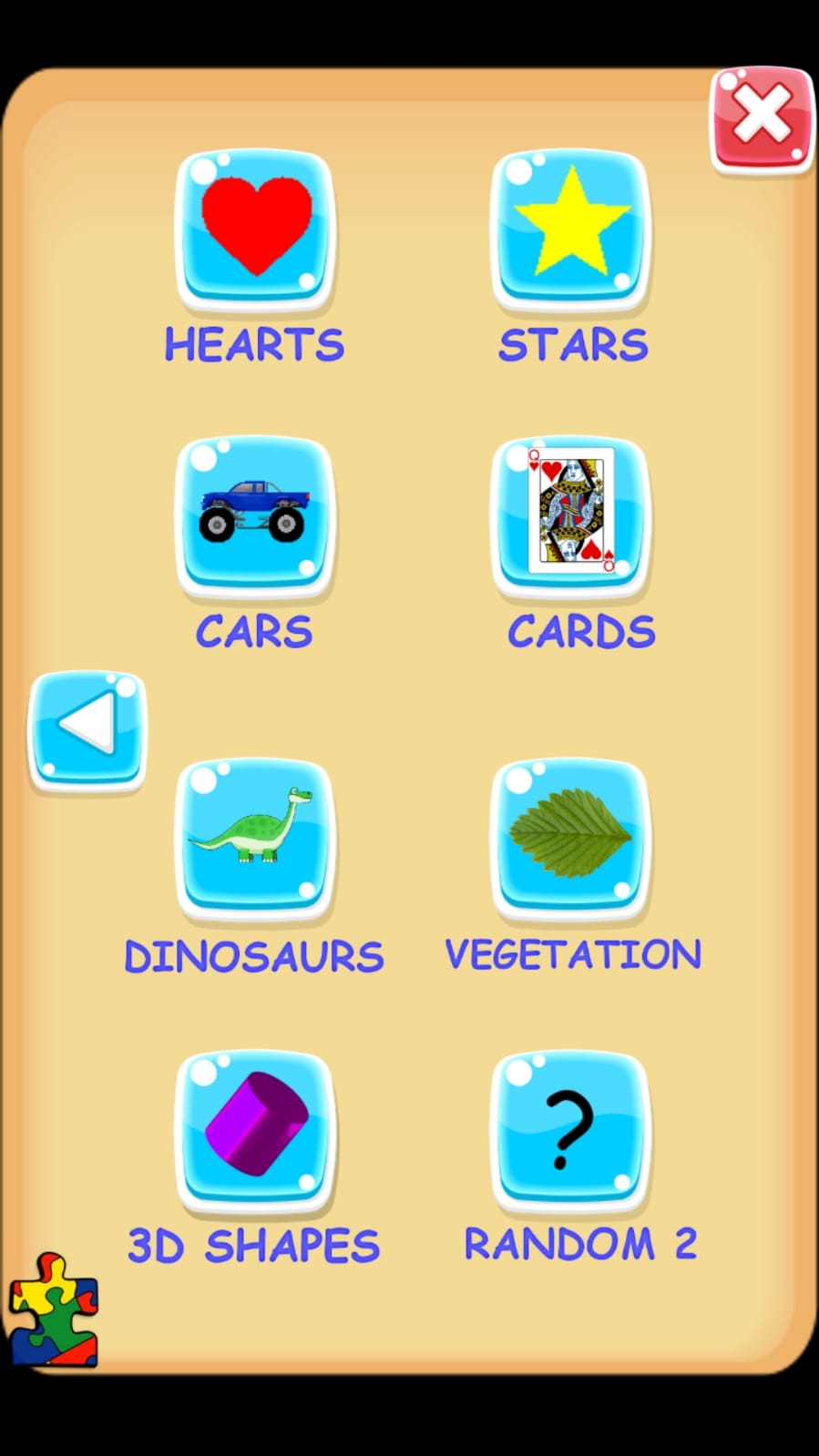Select the Vegetation category
The image size is (819, 1456).
point(571,838)
